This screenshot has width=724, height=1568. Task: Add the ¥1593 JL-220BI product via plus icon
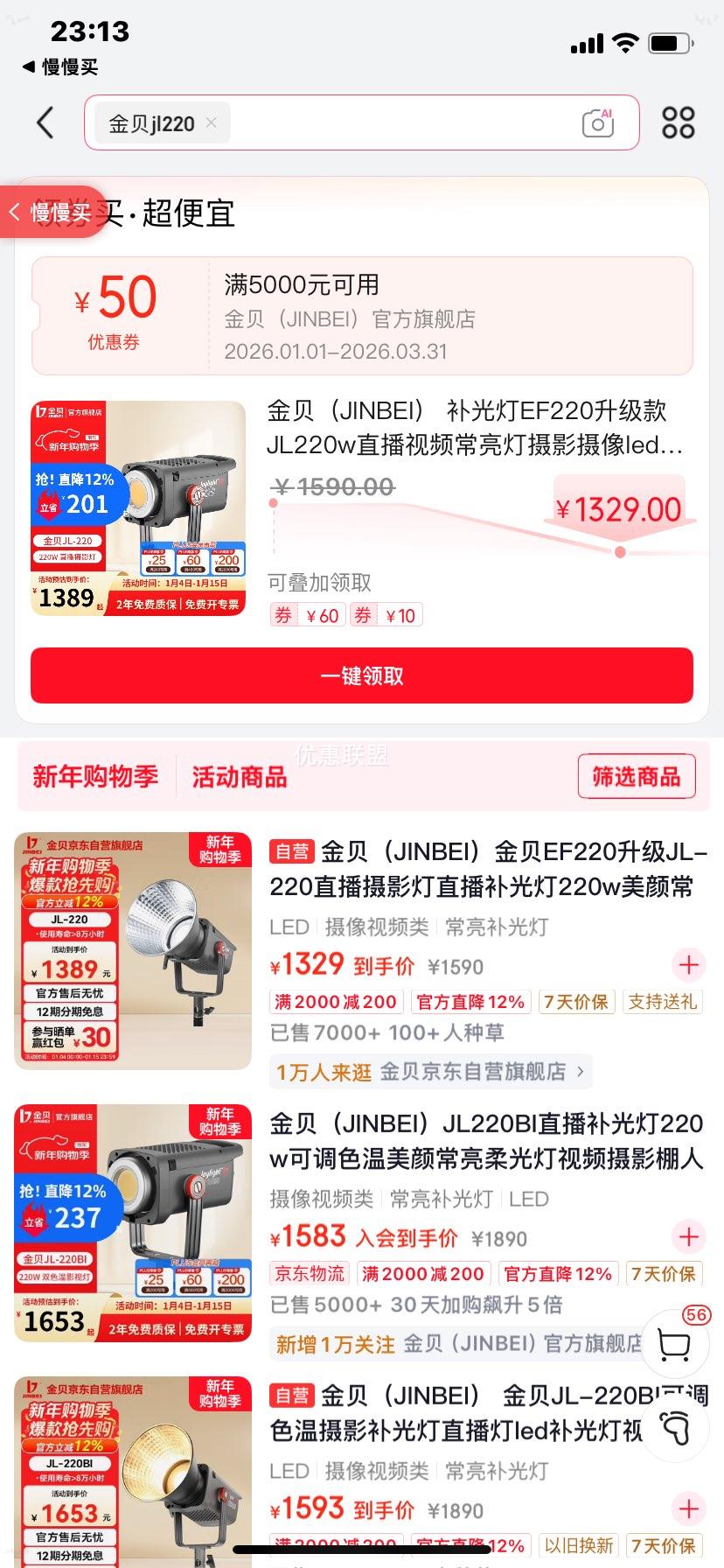pyautogui.click(x=688, y=1508)
